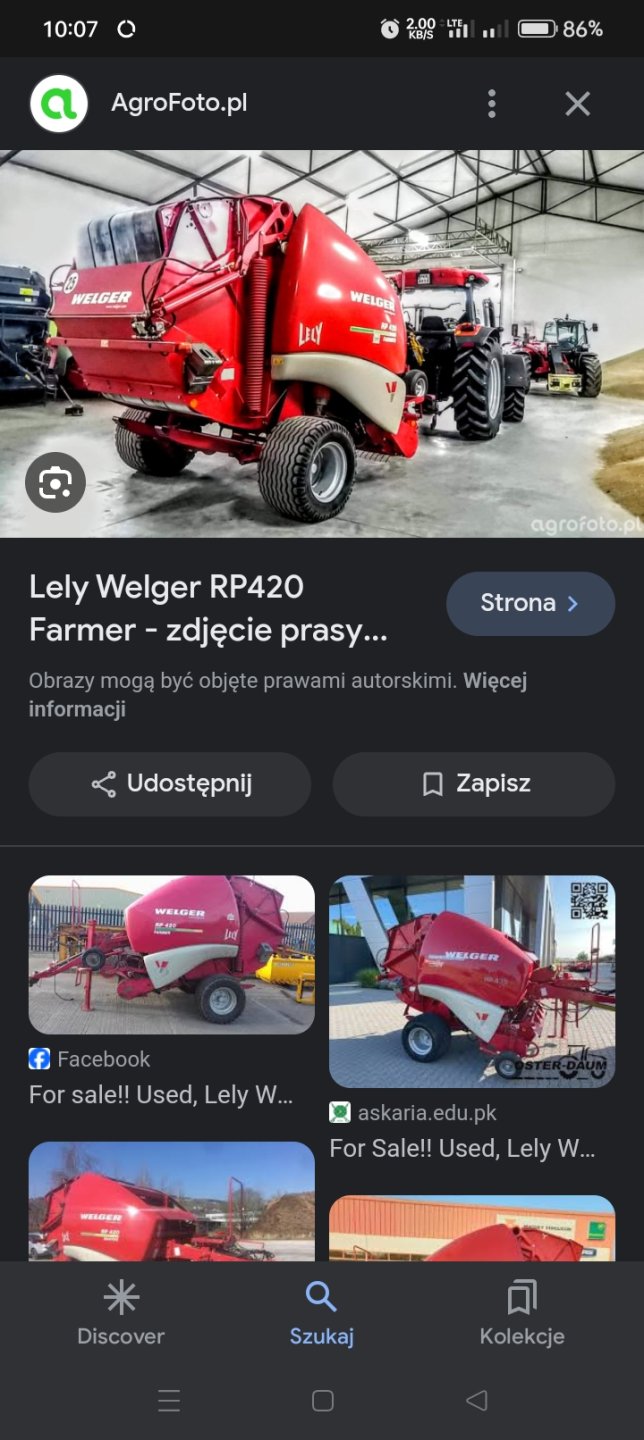Select the Szukaj tab

point(321,1314)
